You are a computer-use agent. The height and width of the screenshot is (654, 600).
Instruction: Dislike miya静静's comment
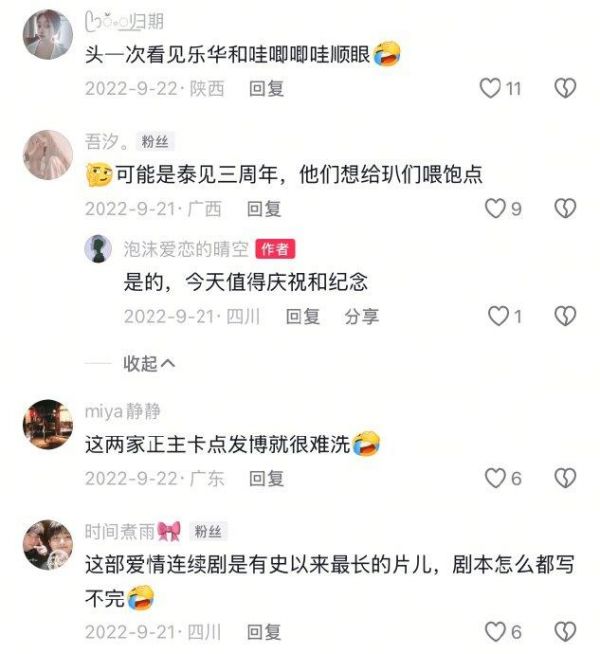[x=565, y=478]
